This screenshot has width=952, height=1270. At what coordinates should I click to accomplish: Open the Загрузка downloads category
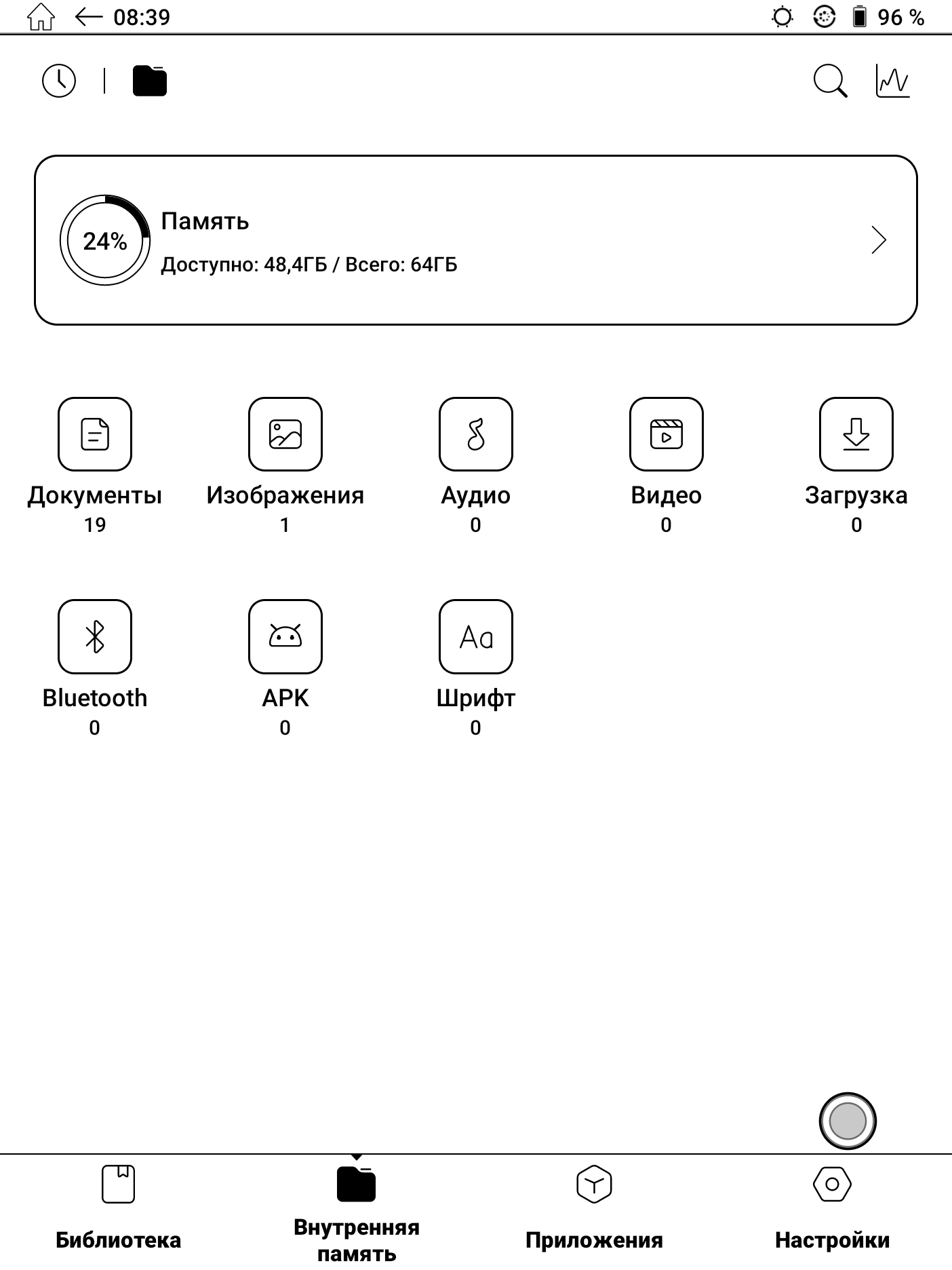coord(856,435)
